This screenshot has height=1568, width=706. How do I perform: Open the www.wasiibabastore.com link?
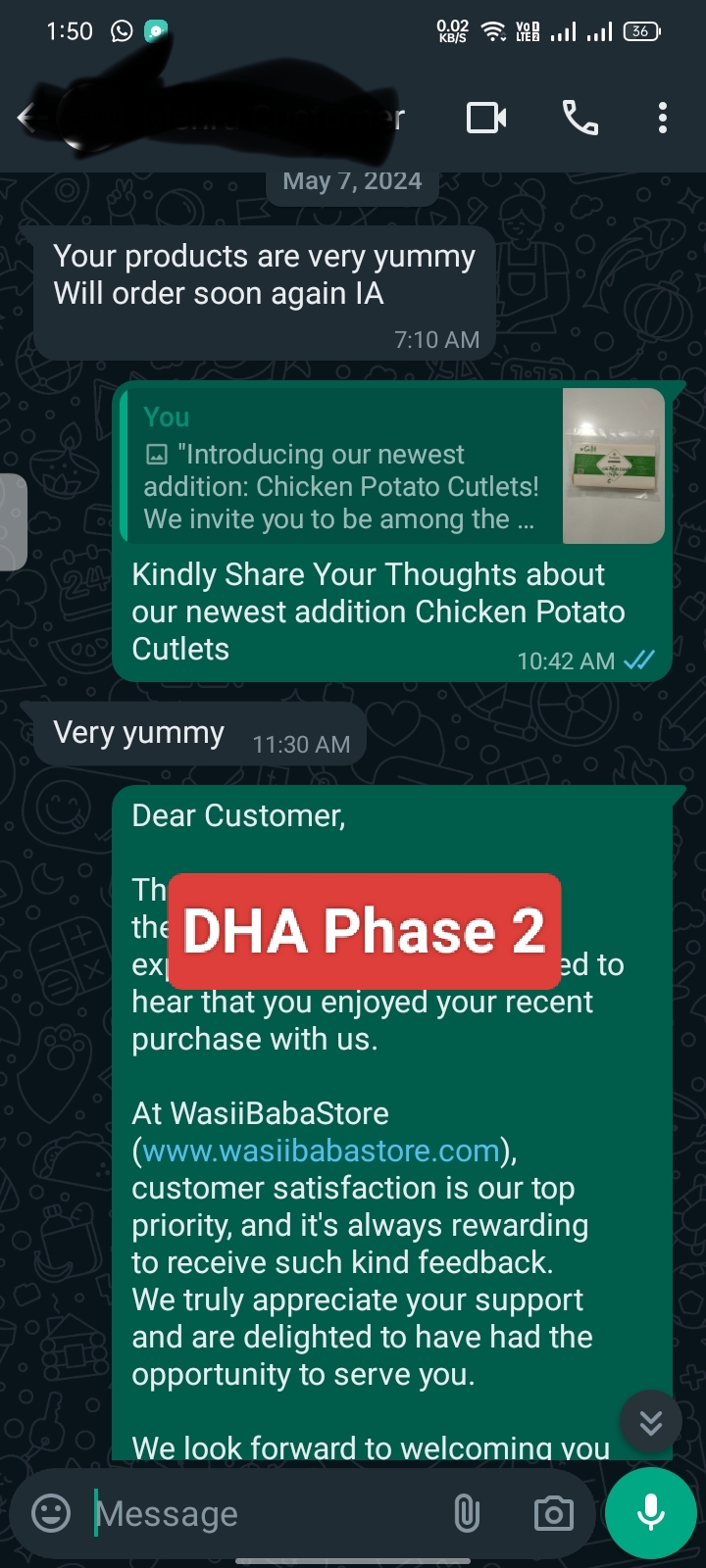(x=322, y=1151)
